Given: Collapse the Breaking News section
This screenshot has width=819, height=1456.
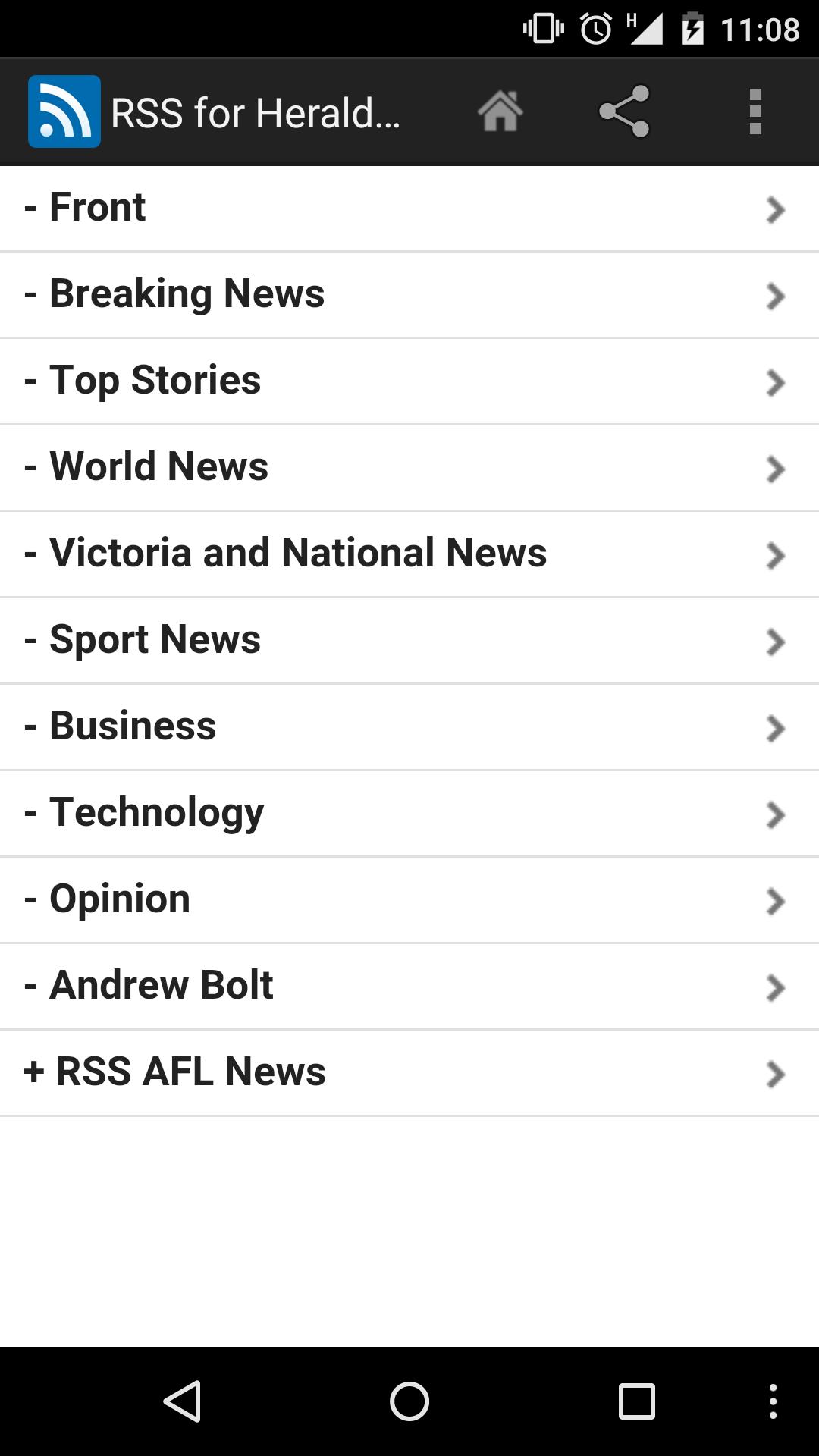Looking at the screenshot, I should pos(409,294).
